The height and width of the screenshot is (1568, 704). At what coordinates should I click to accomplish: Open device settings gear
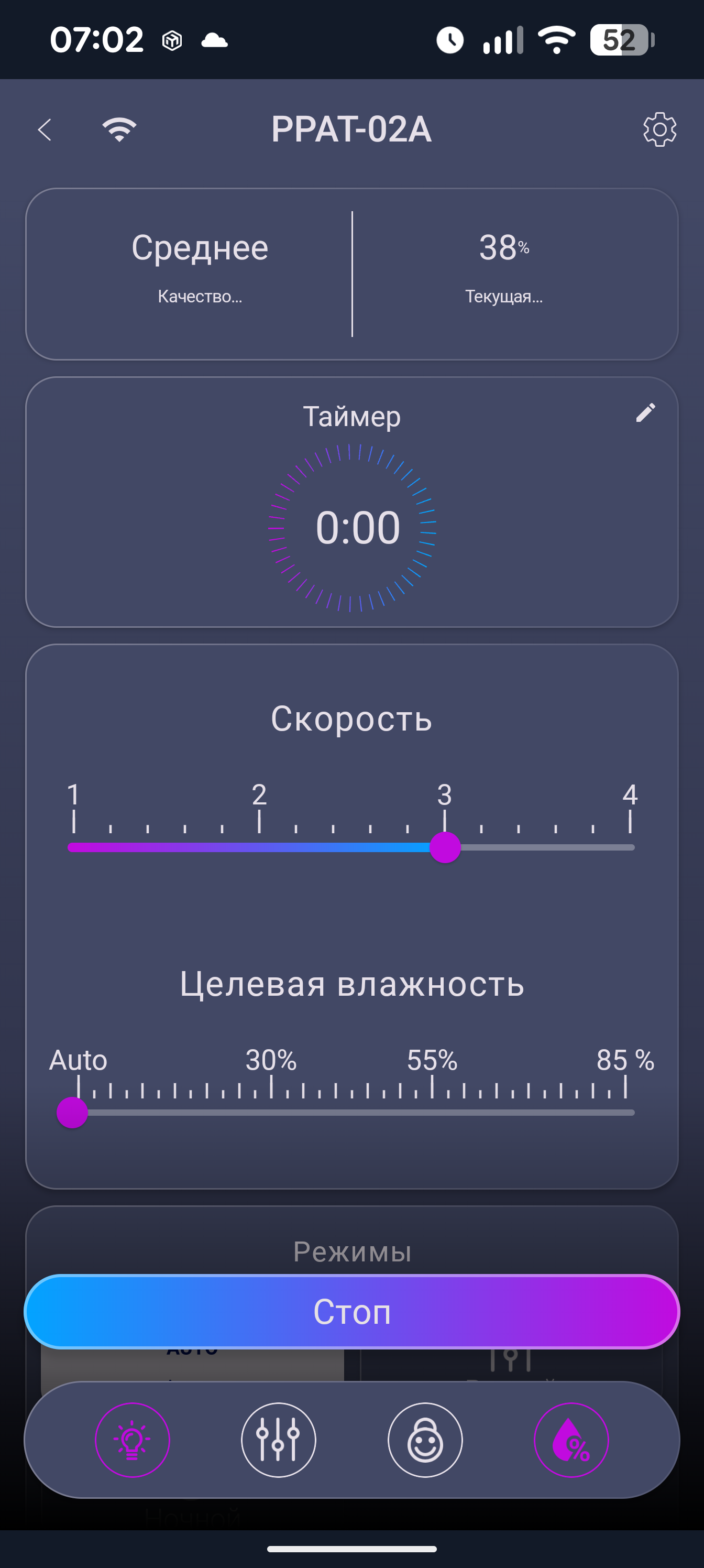(x=659, y=129)
